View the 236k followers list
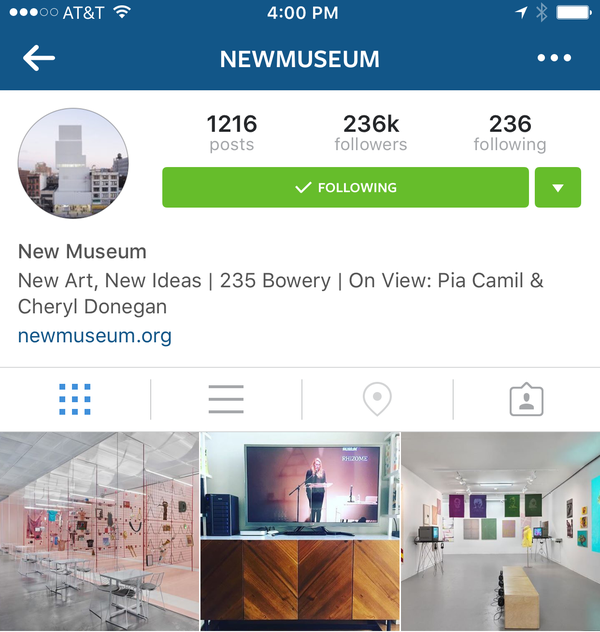The image size is (600, 632). tap(371, 132)
